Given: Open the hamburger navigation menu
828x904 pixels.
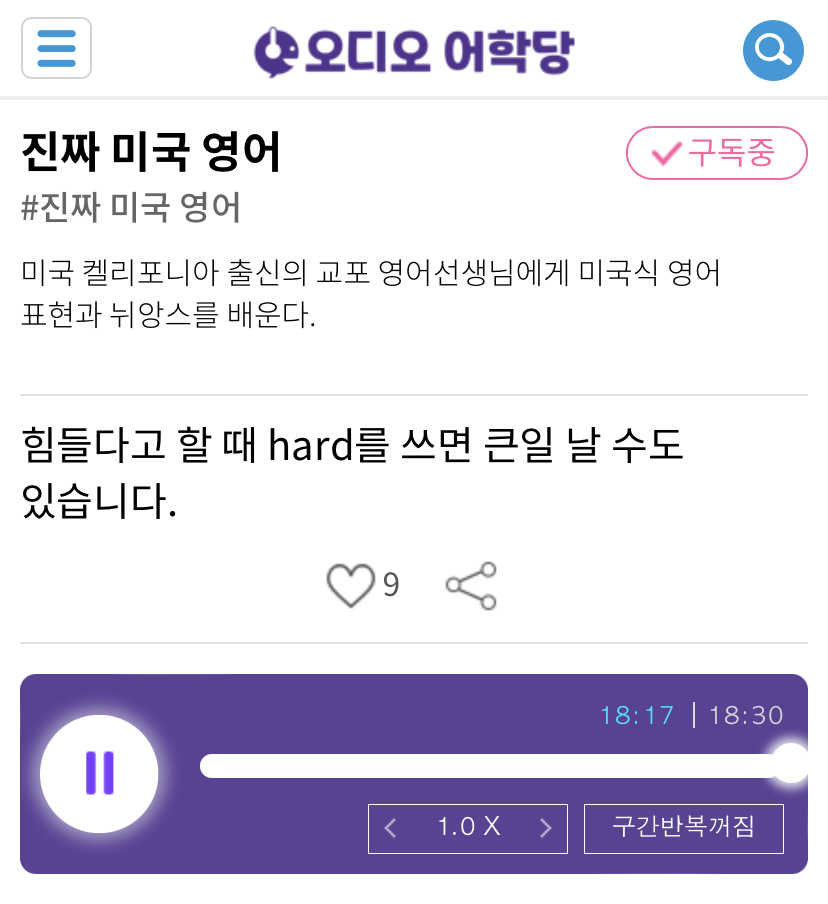Looking at the screenshot, I should click(56, 48).
